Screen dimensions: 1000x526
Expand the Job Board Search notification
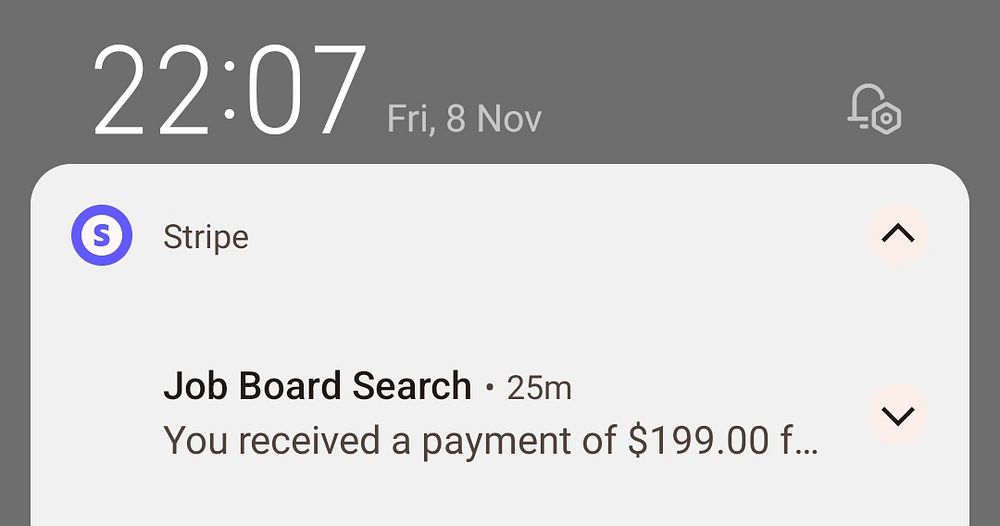pyautogui.click(x=897, y=414)
